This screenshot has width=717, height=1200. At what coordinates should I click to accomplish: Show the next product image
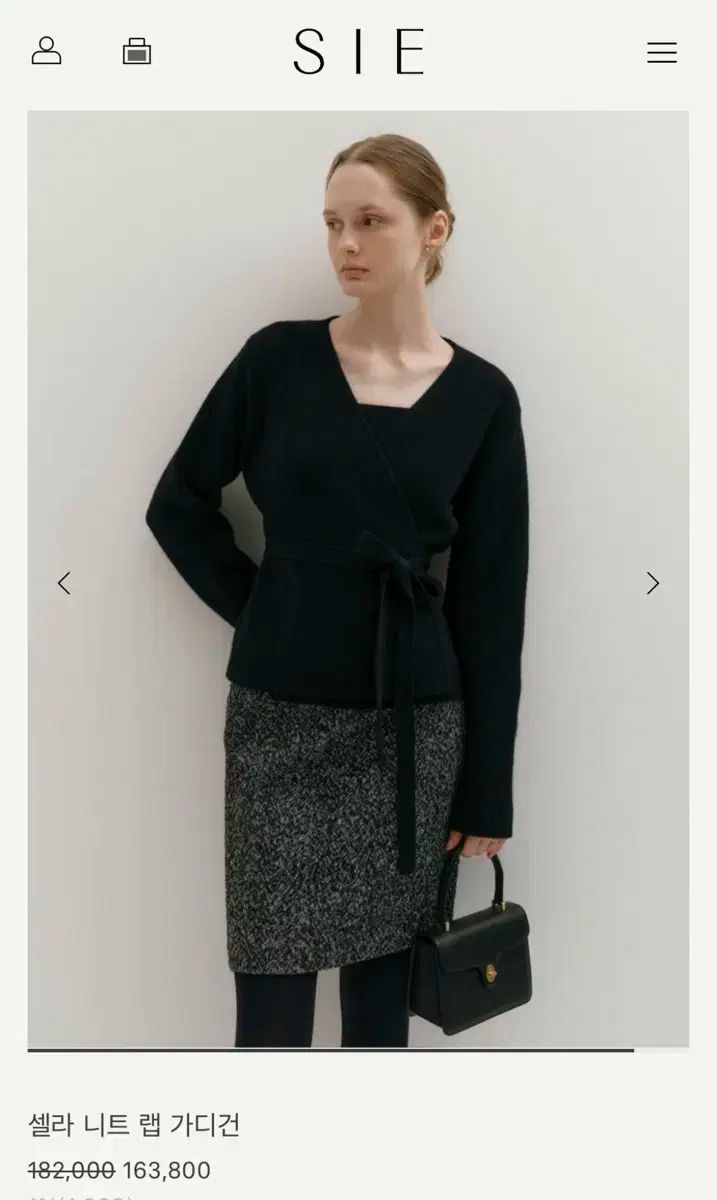[x=652, y=583]
